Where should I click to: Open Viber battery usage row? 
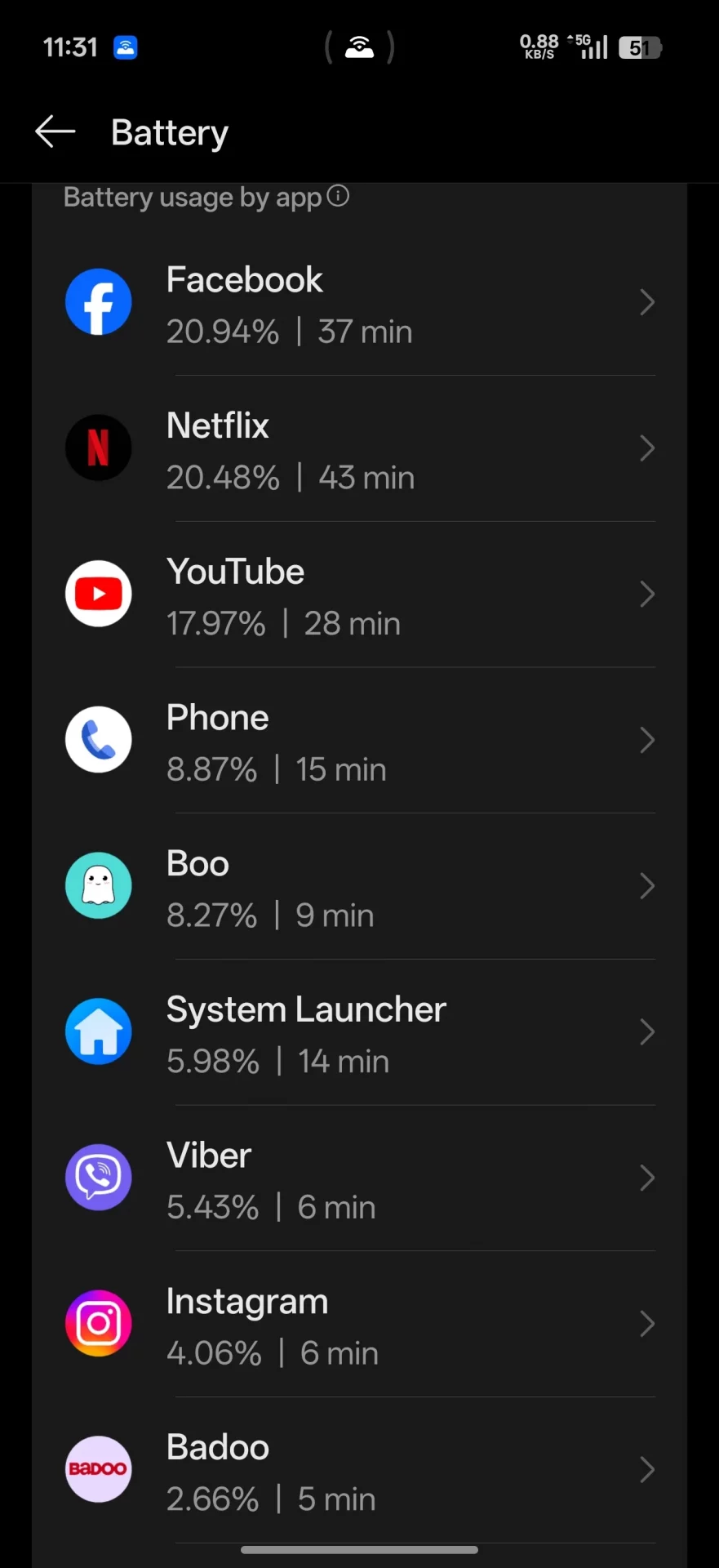[359, 1178]
